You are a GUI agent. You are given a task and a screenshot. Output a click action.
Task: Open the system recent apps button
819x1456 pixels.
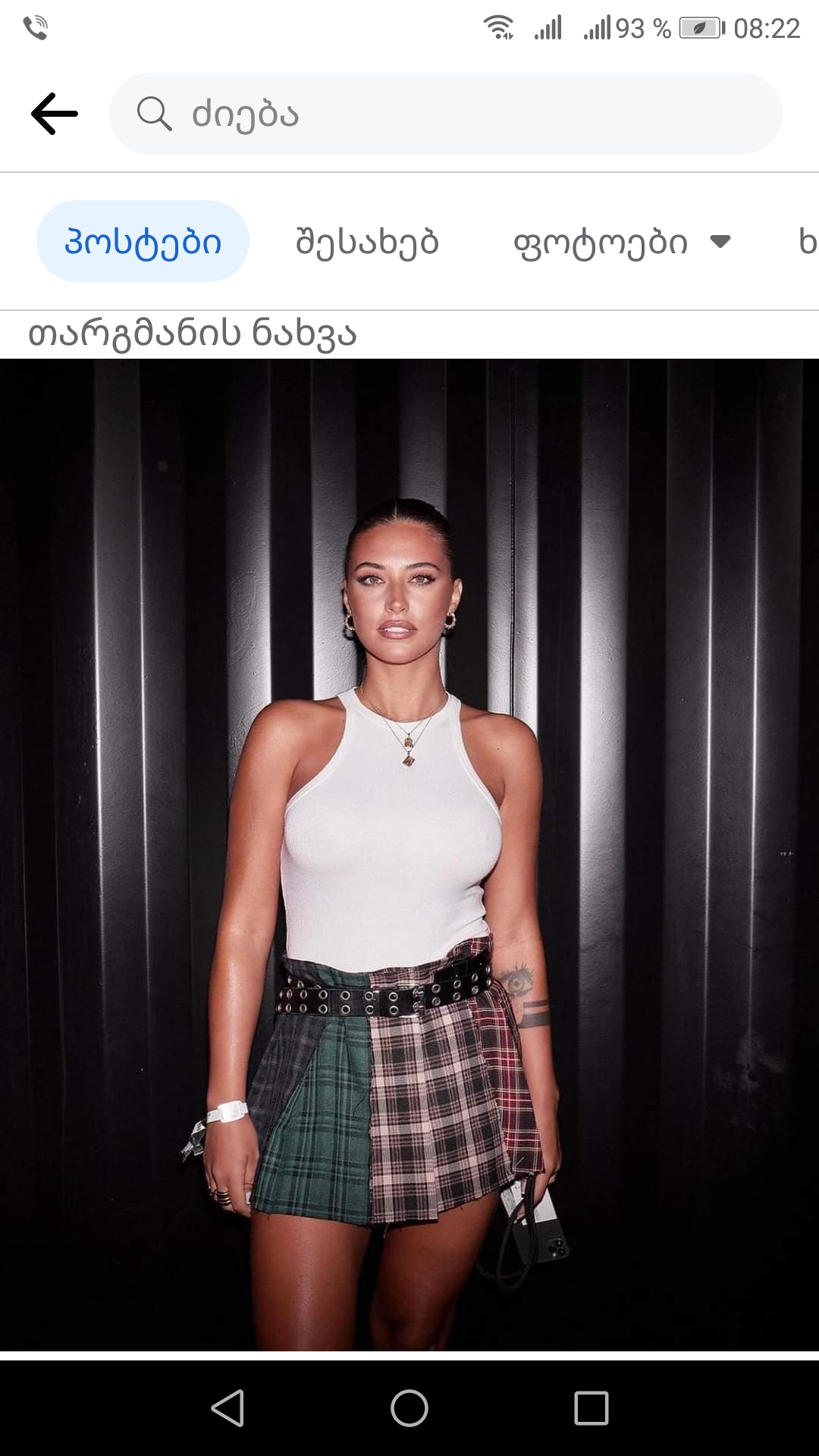[x=591, y=1408]
